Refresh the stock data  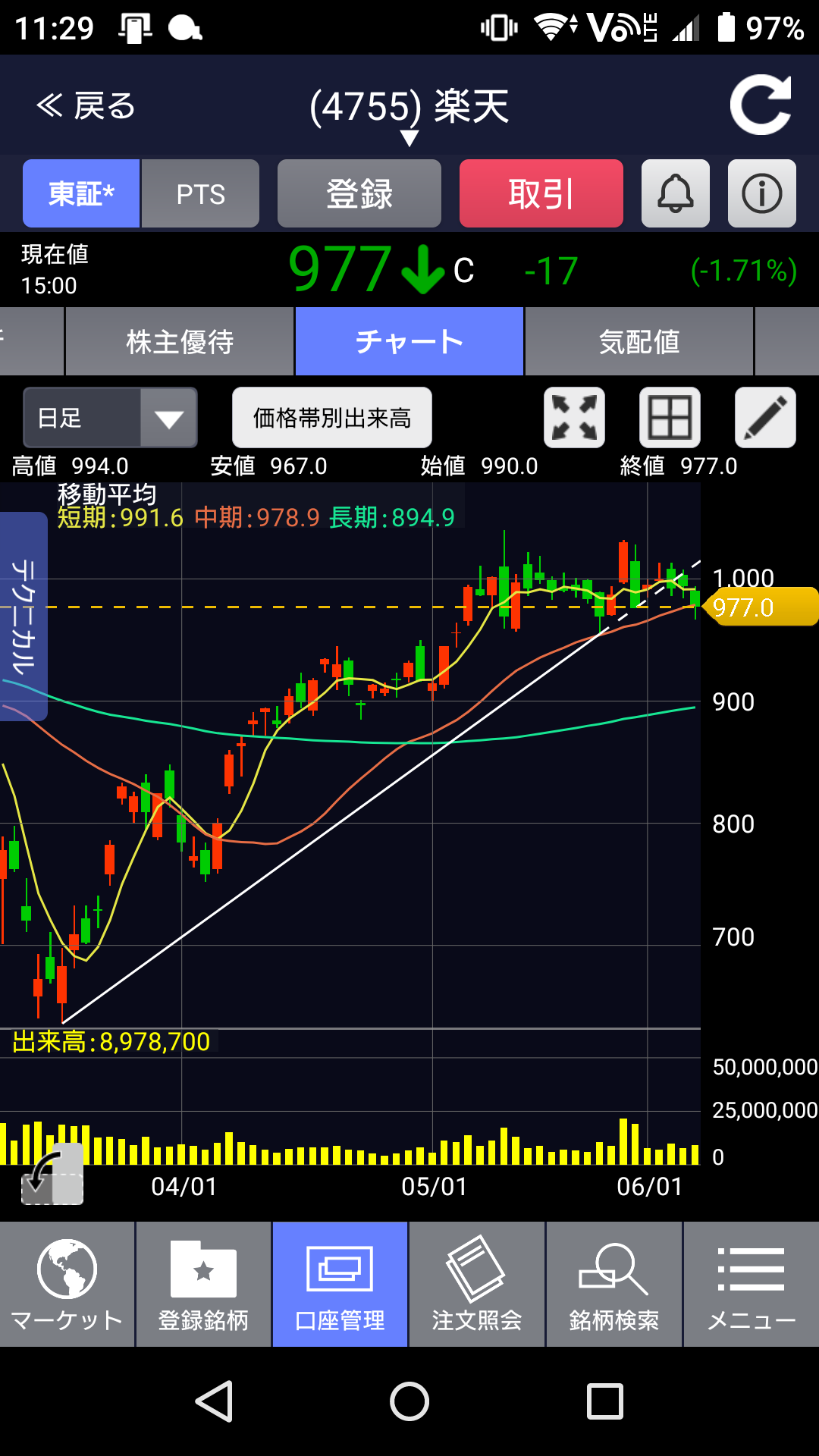pyautogui.click(x=760, y=106)
